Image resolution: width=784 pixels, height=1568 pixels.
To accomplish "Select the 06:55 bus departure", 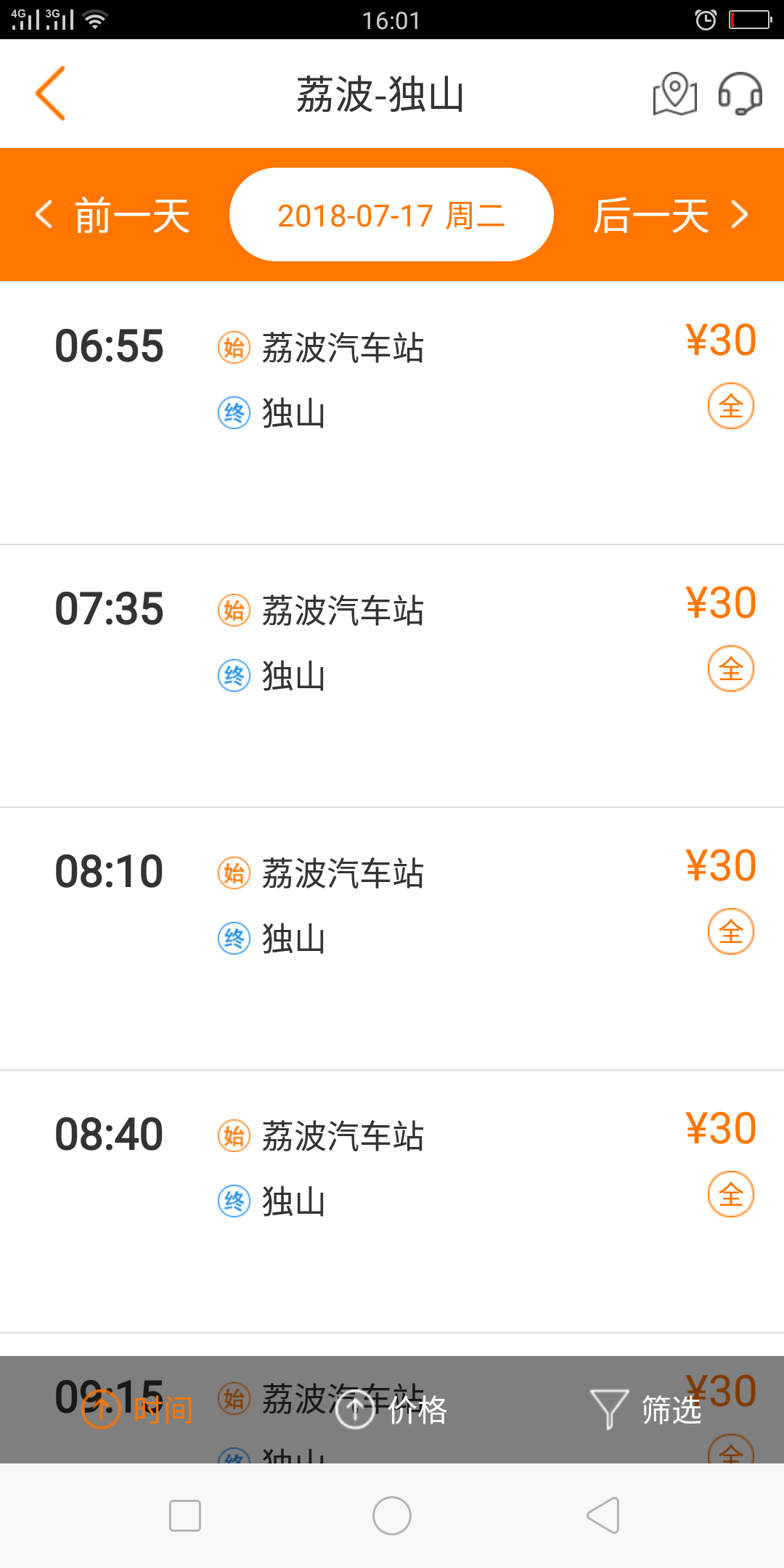I will coord(392,413).
